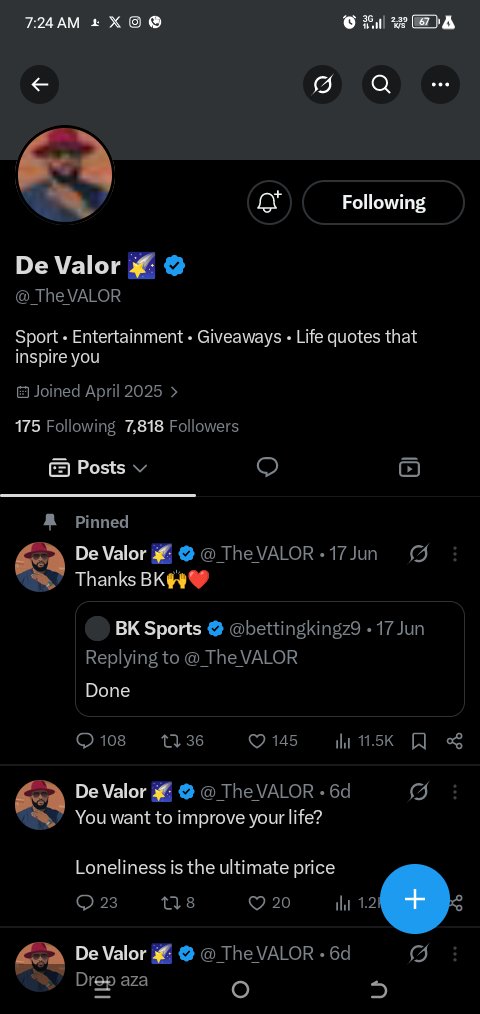
Task: Like the pinned Thanks BK post
Action: click(x=273, y=740)
